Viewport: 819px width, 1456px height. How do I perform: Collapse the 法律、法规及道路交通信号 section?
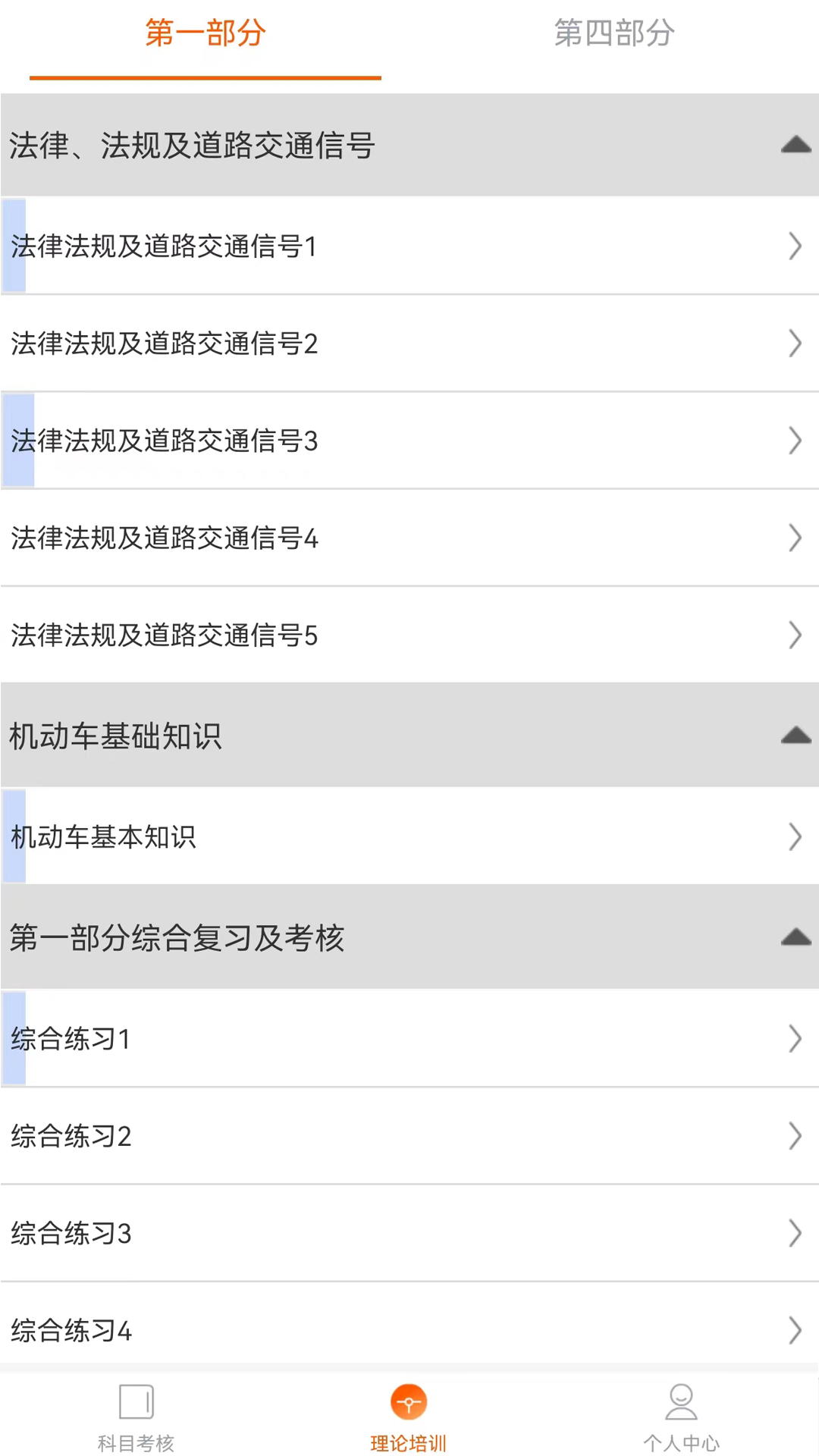pyautogui.click(x=795, y=145)
